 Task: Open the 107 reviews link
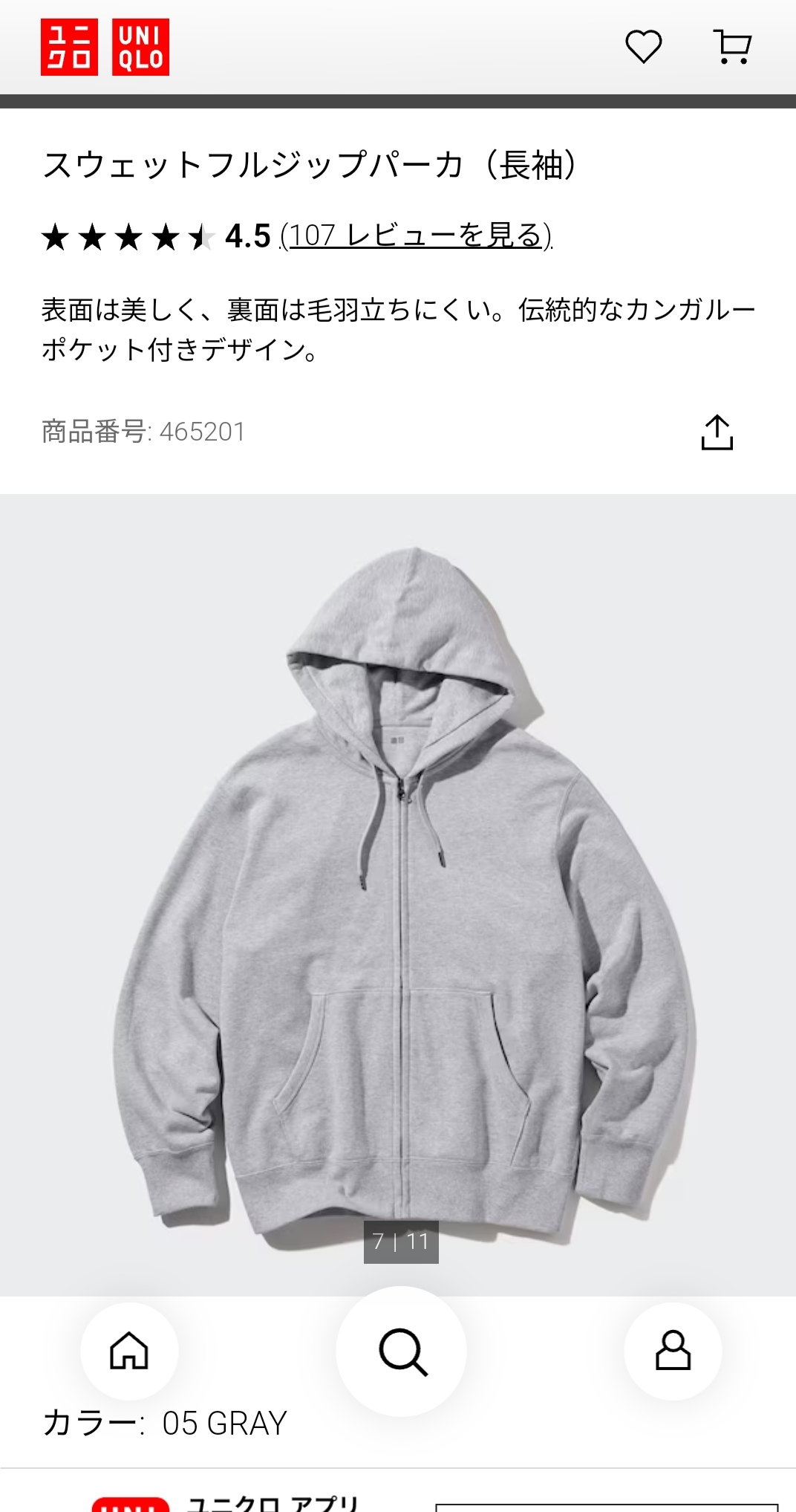(416, 236)
